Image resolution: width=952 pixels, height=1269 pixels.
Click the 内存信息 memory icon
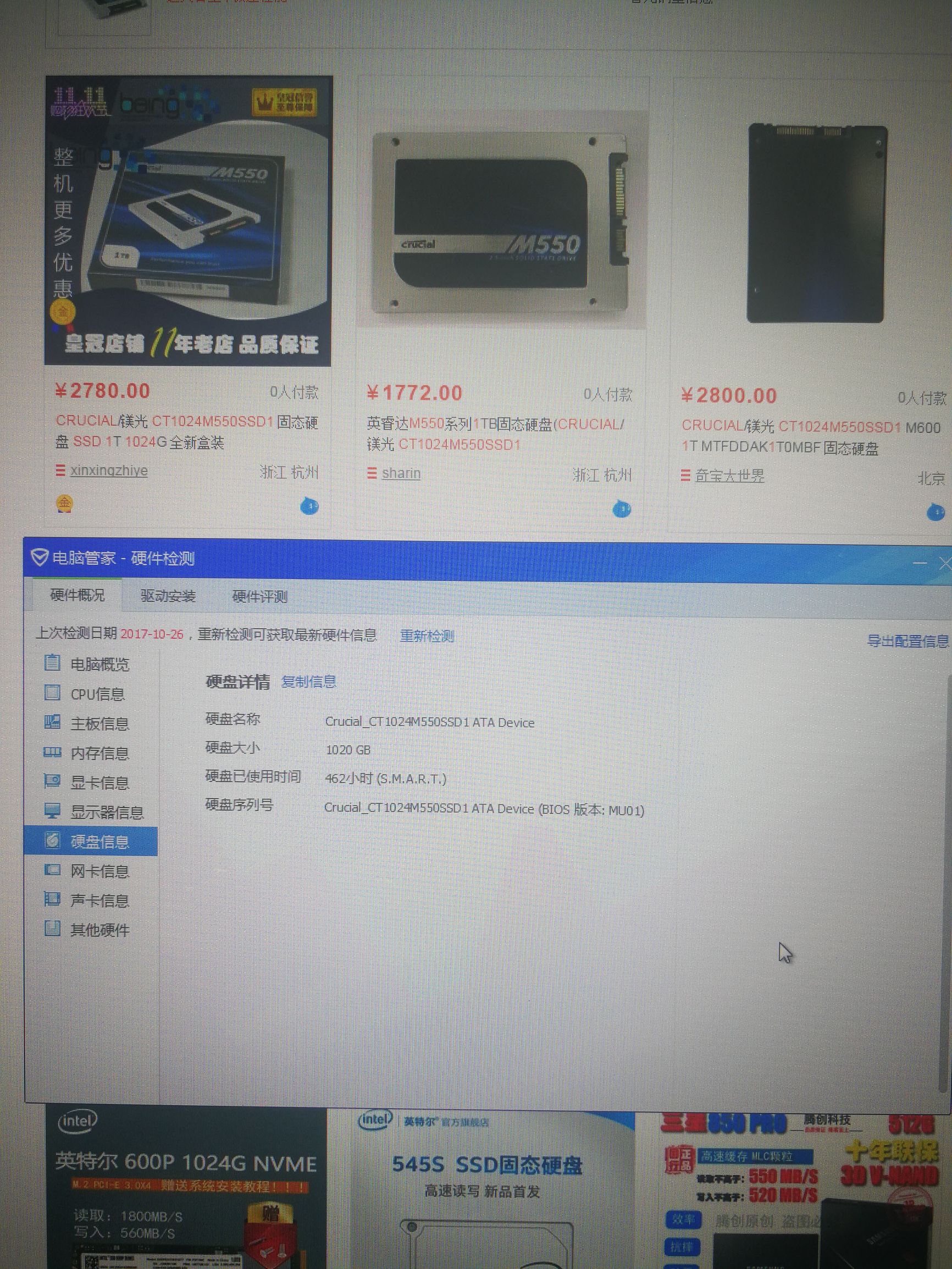(52, 754)
